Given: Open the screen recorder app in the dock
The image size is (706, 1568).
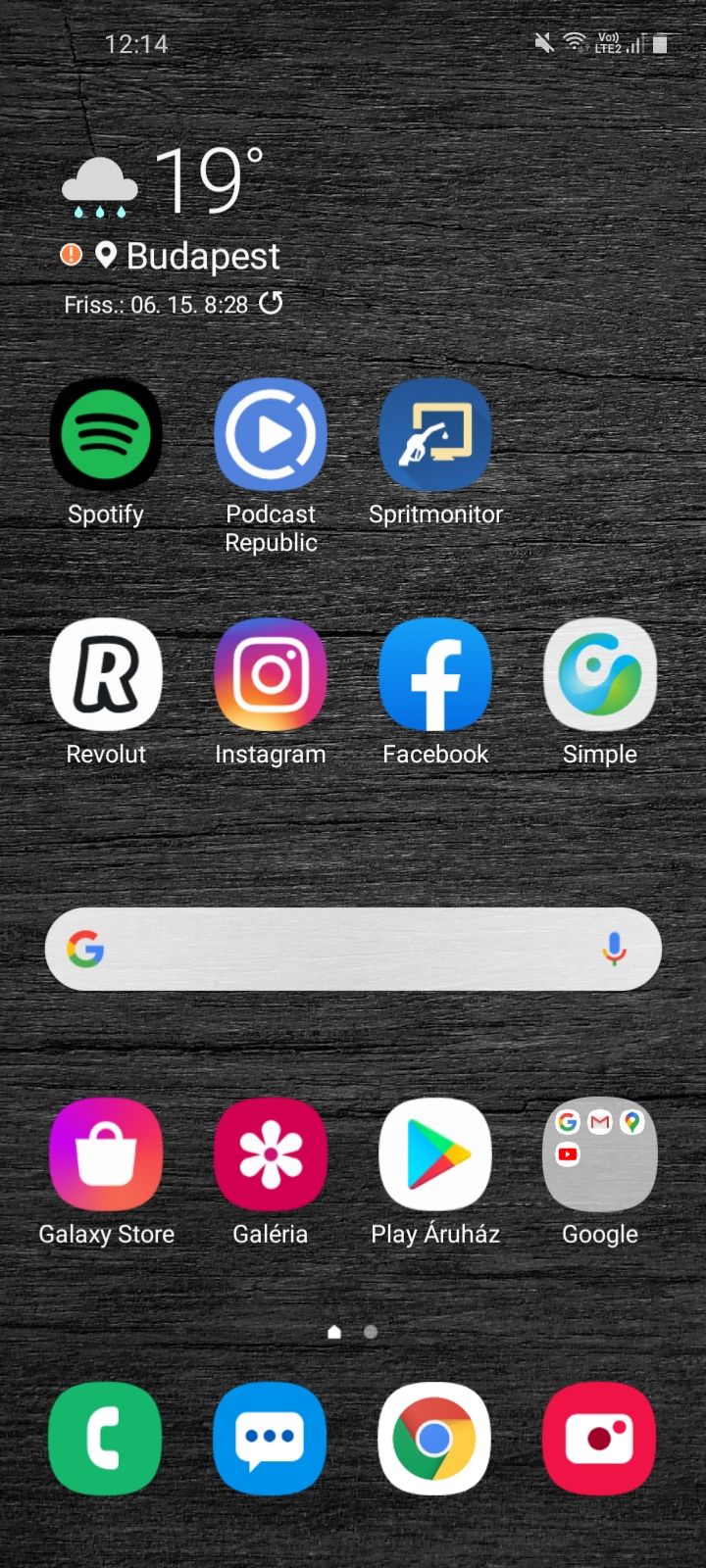Looking at the screenshot, I should [600, 1439].
